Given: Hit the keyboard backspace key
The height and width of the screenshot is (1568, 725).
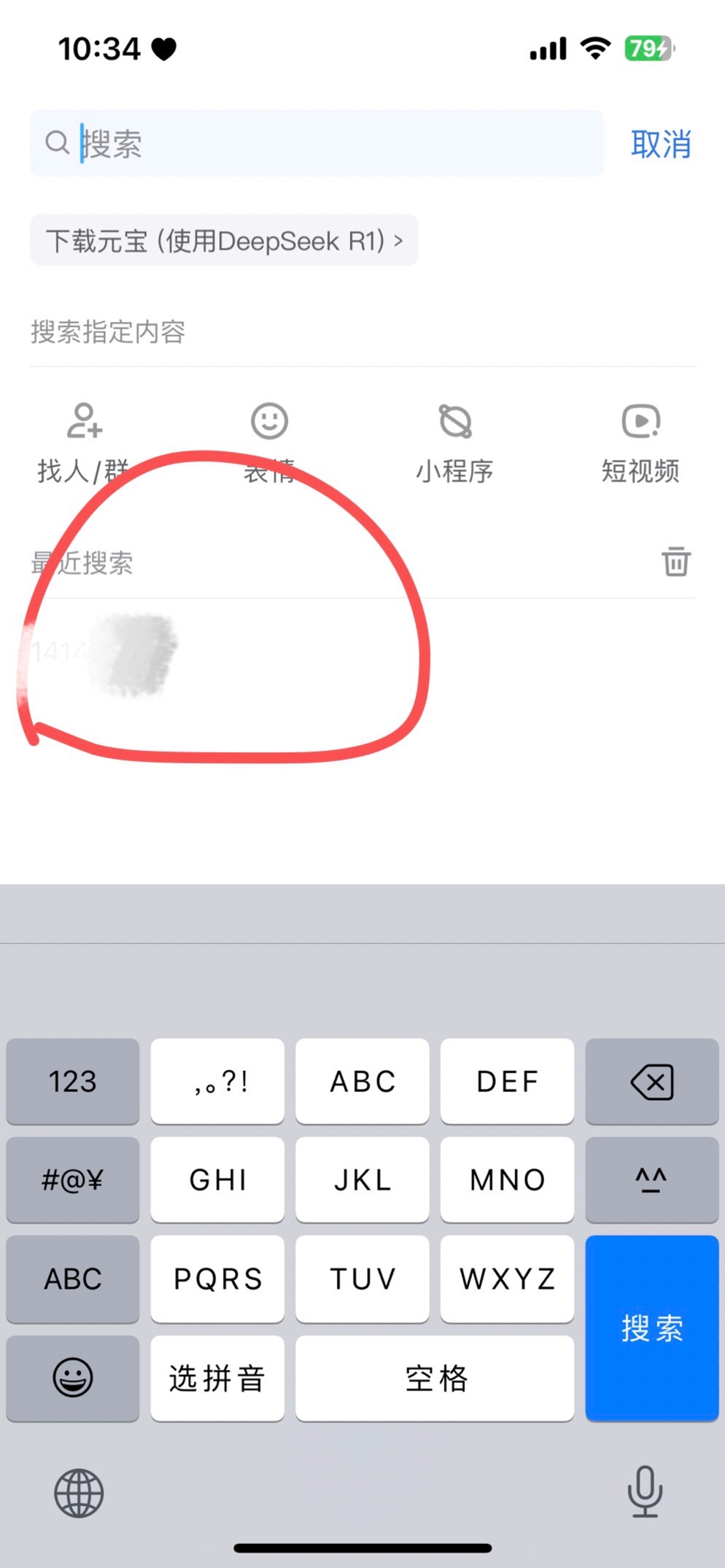Looking at the screenshot, I should point(651,1082).
